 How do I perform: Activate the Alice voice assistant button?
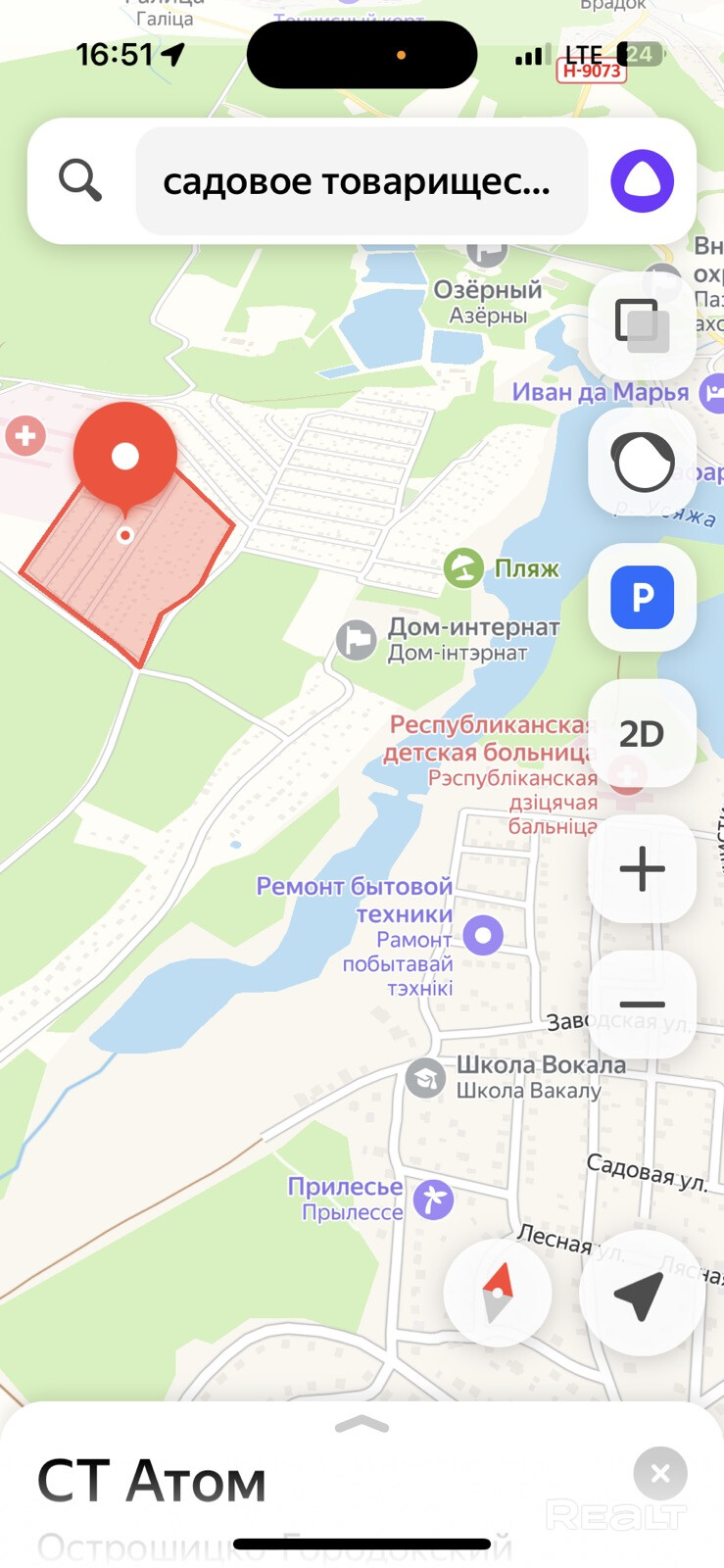click(x=643, y=181)
